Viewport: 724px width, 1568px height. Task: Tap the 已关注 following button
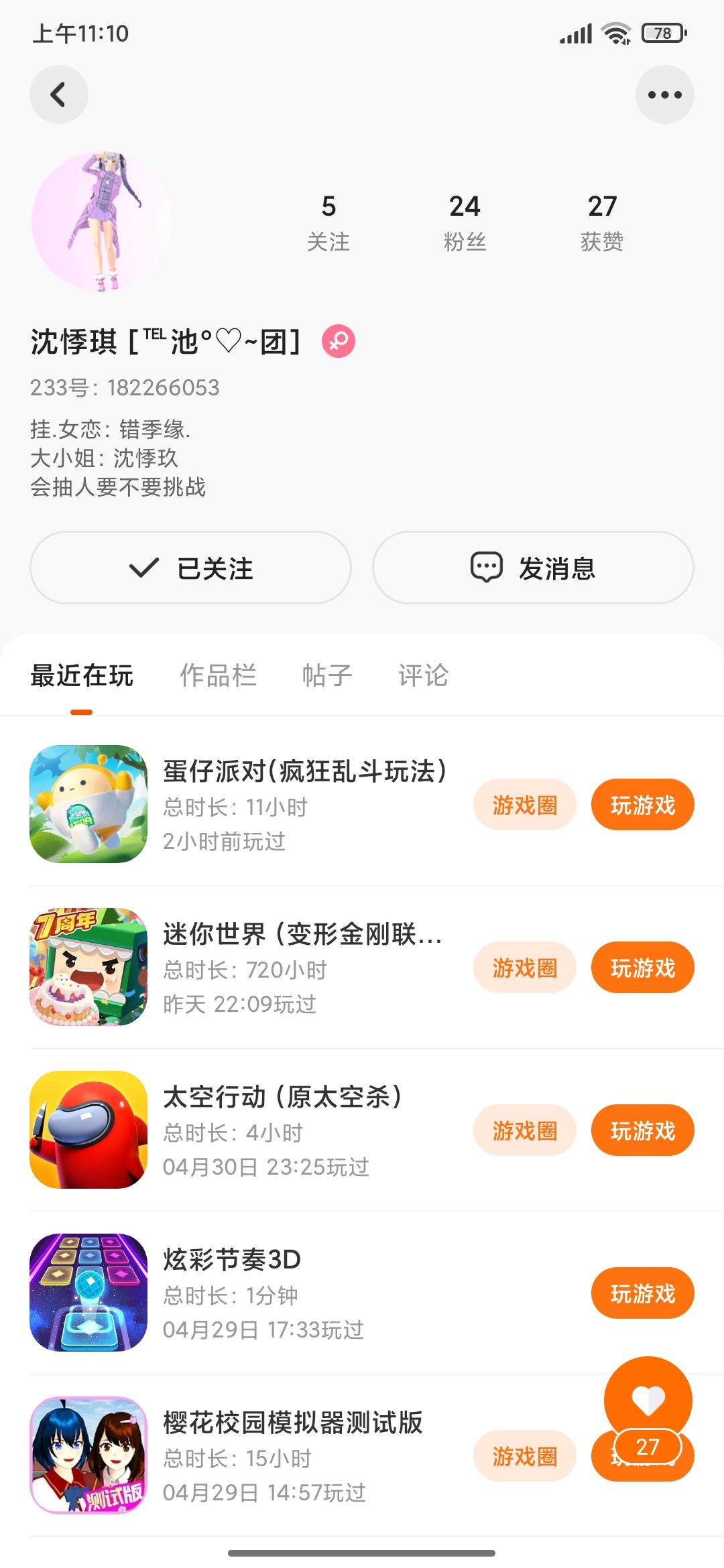click(x=190, y=568)
